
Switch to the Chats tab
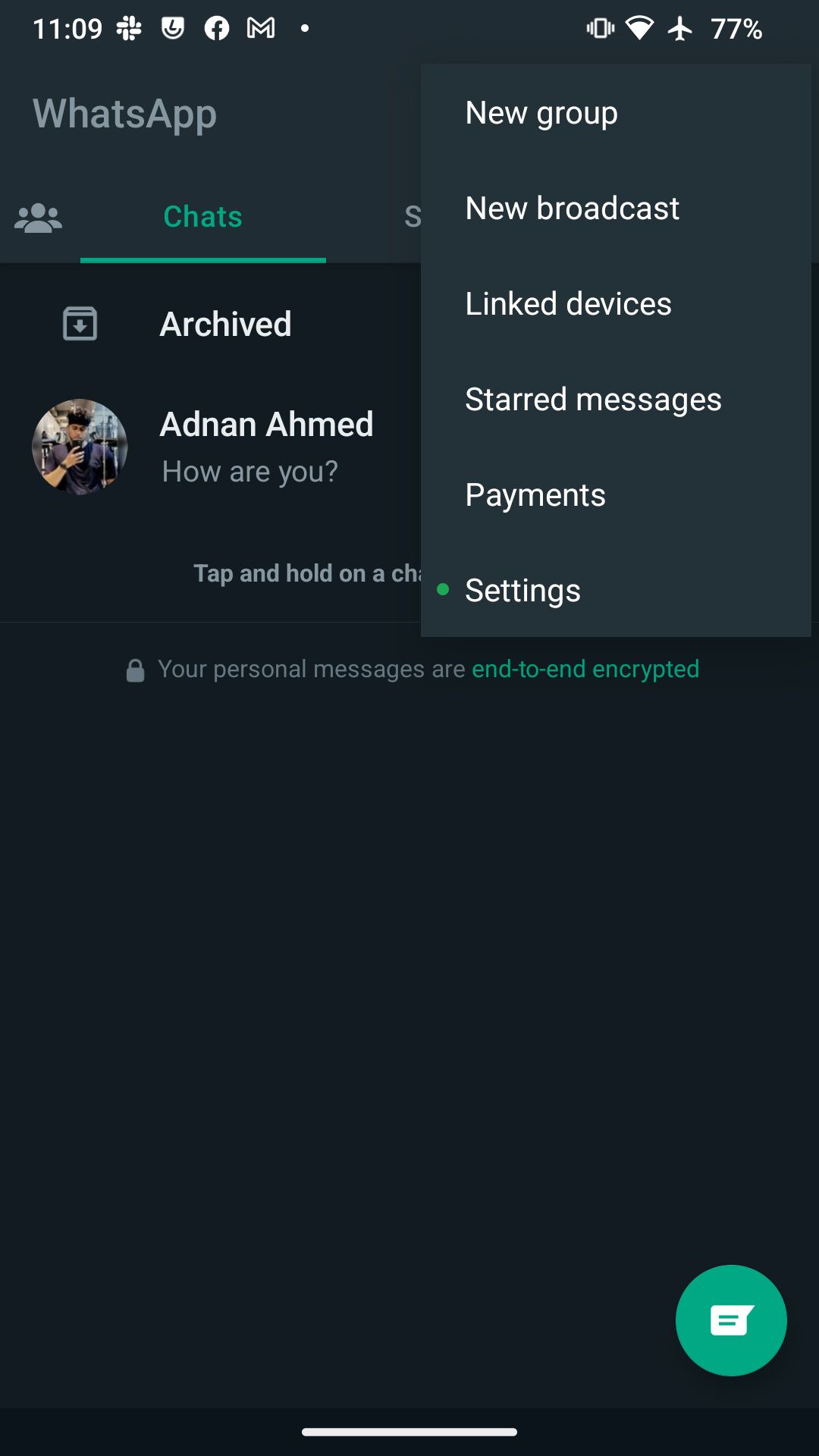point(202,217)
